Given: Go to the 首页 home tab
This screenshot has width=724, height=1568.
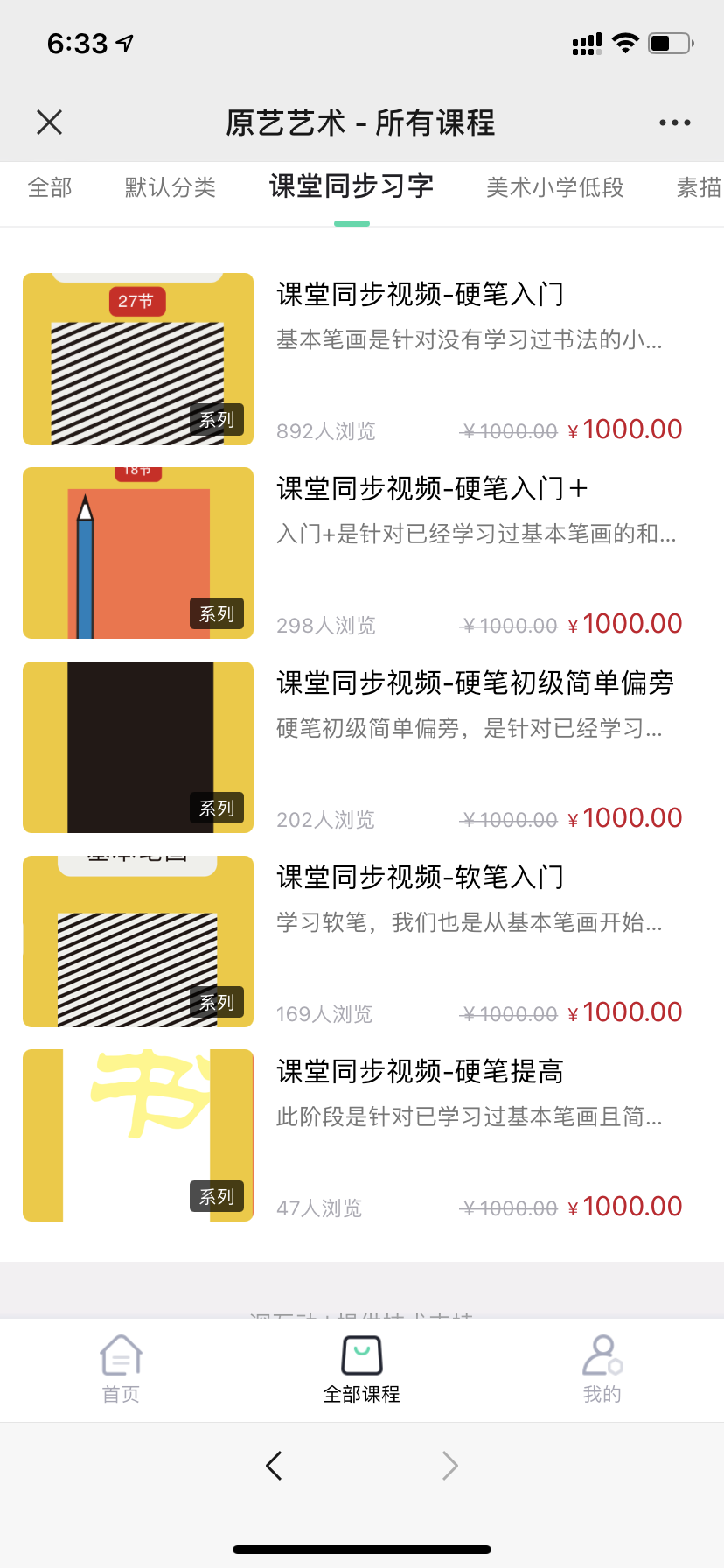Looking at the screenshot, I should [x=121, y=1368].
